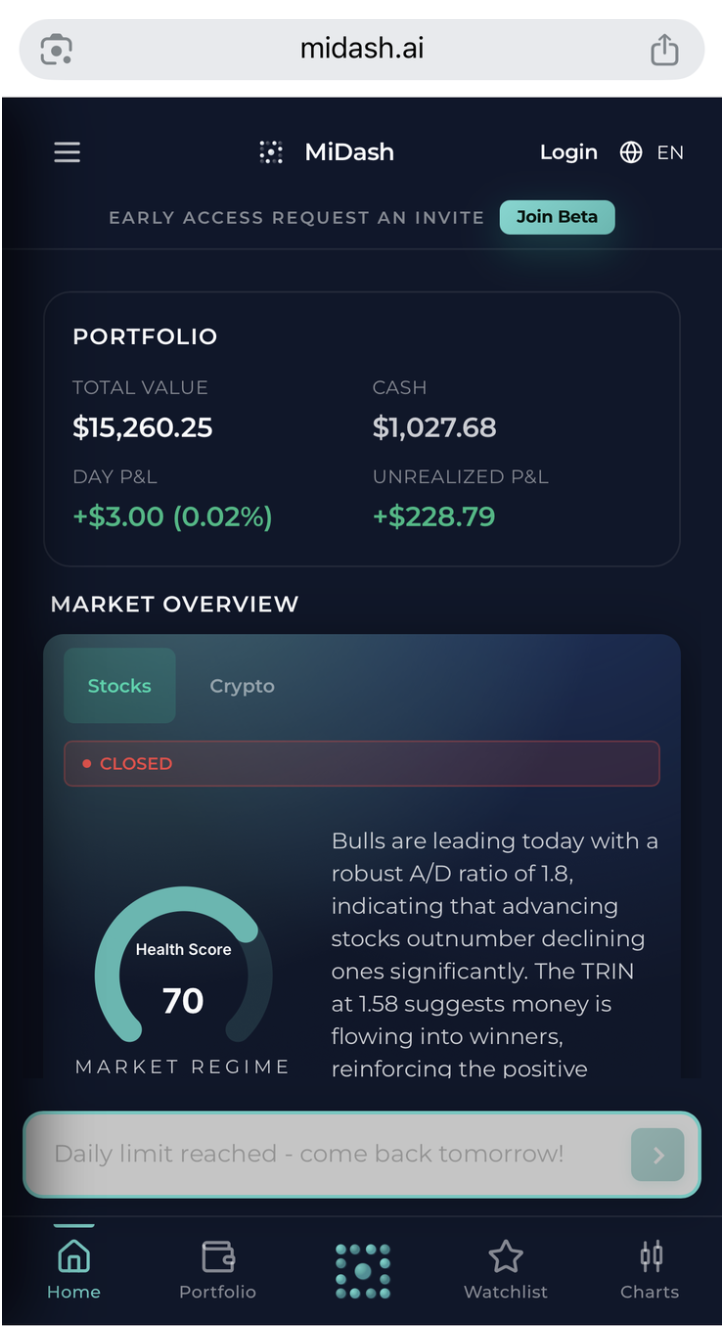This screenshot has width=722, height=1326.
Task: Tap the center dotted assistant button
Action: coord(362,1271)
